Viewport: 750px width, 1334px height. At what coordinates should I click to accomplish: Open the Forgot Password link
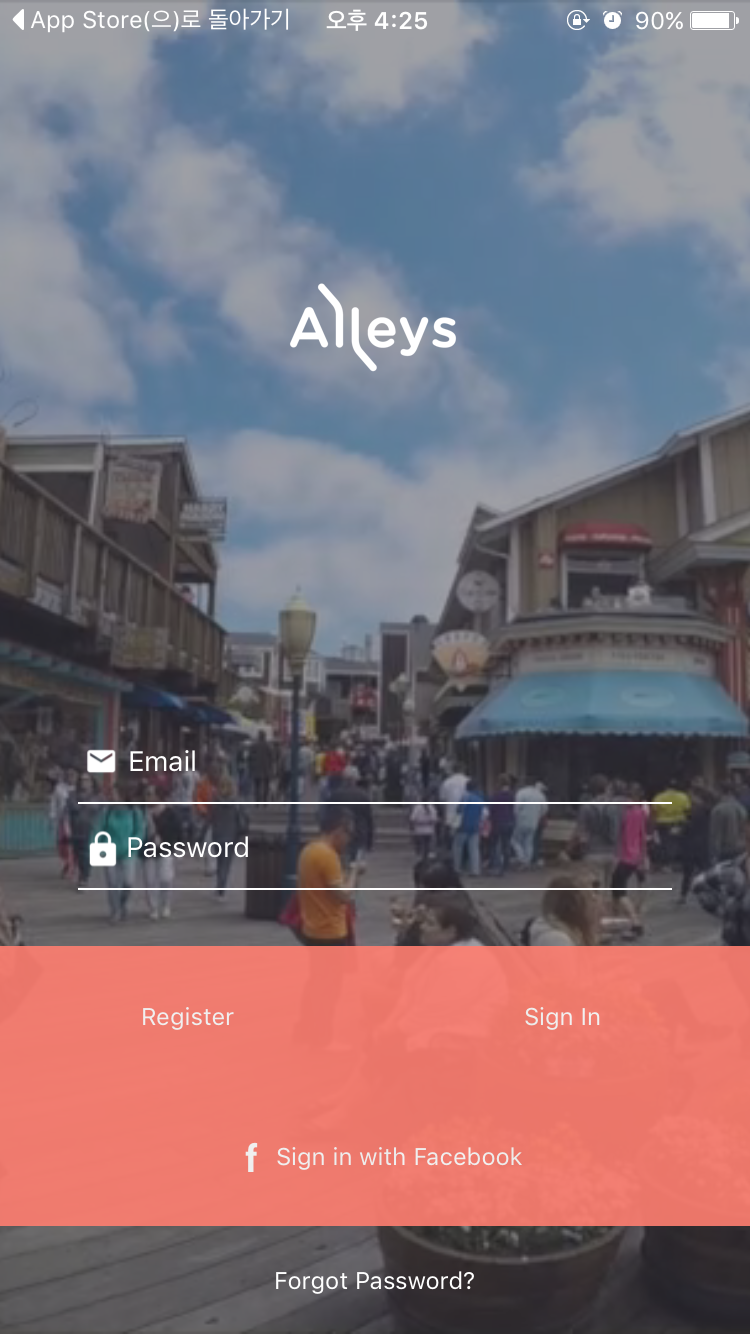pyautogui.click(x=374, y=1281)
